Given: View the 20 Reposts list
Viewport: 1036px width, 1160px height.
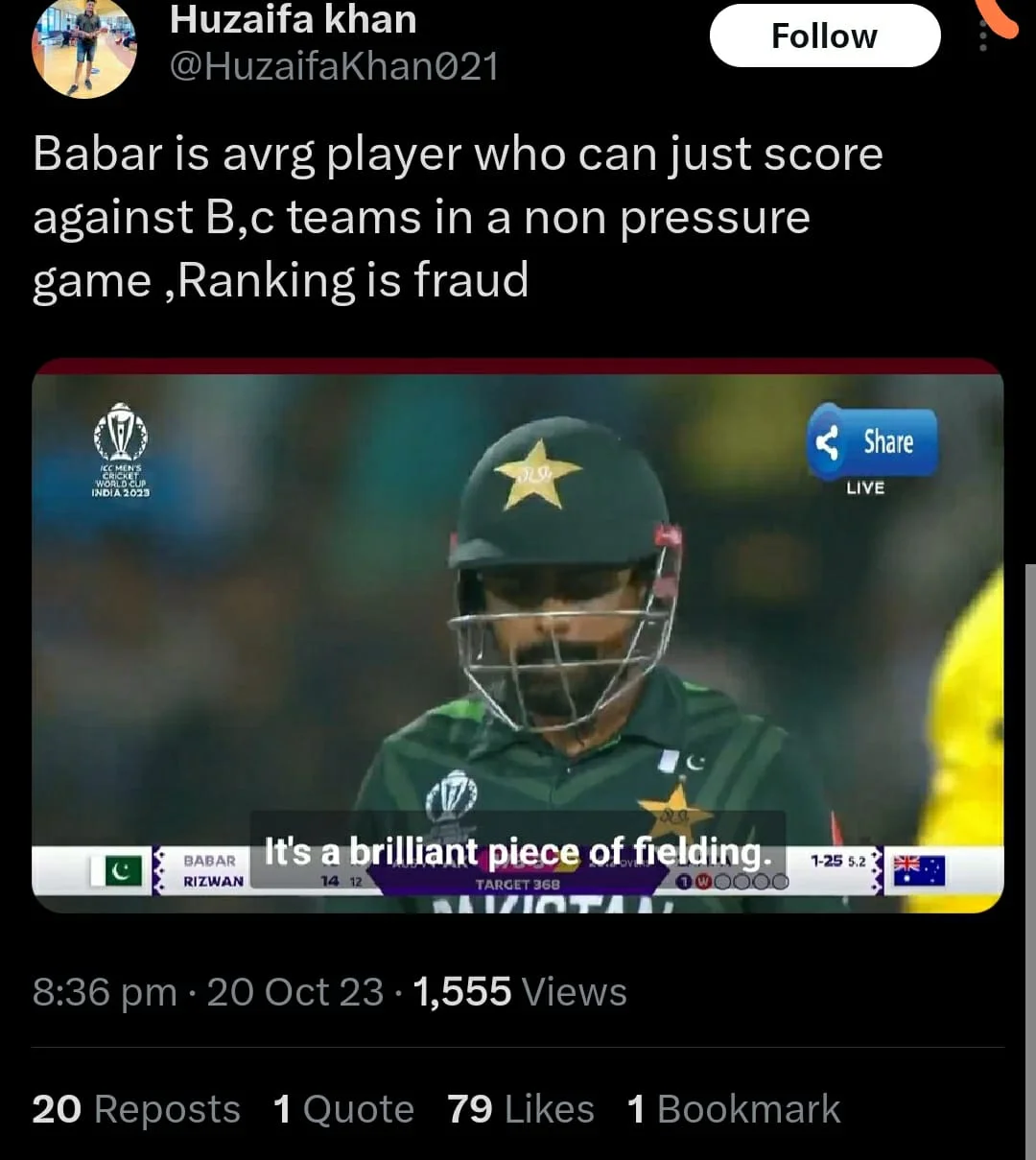Looking at the screenshot, I should 136,1109.
